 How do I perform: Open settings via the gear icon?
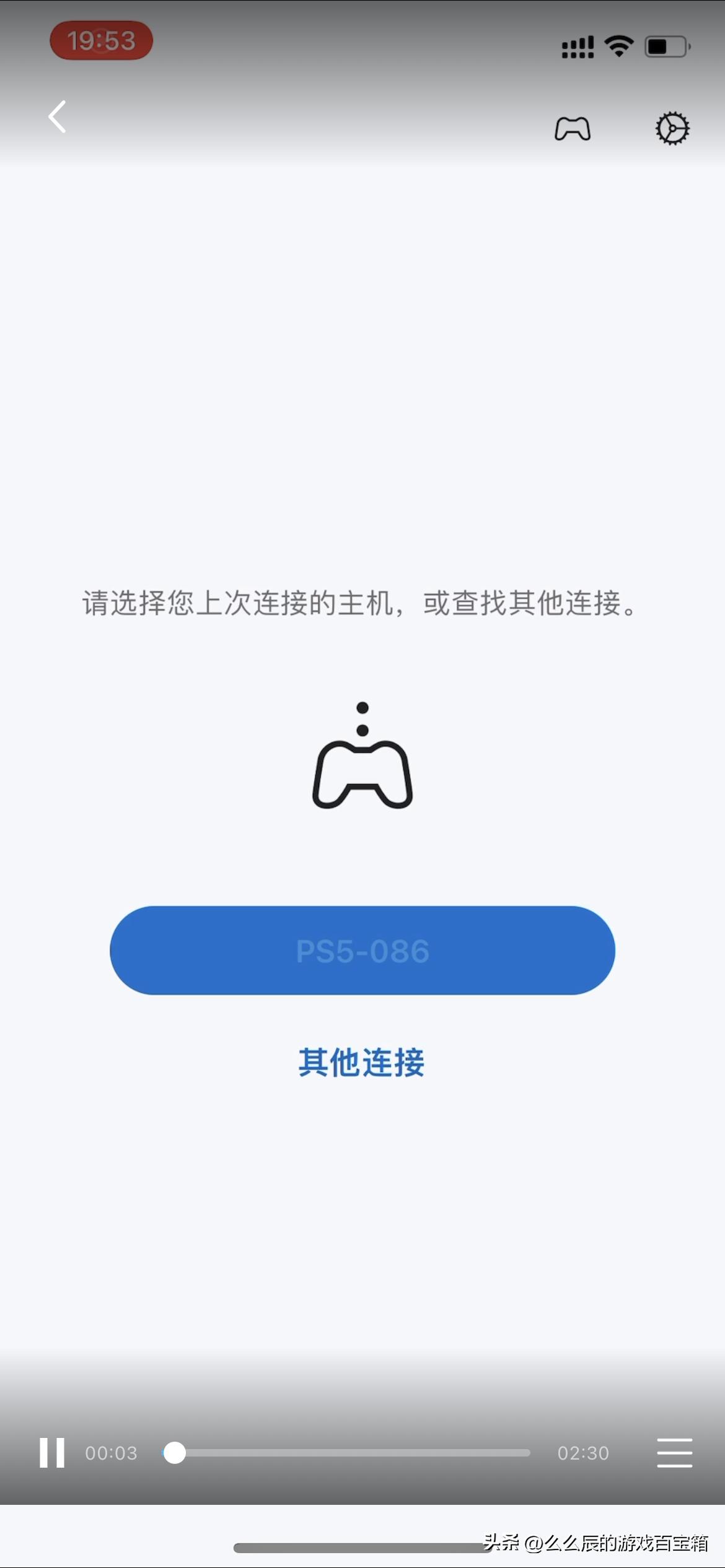672,129
